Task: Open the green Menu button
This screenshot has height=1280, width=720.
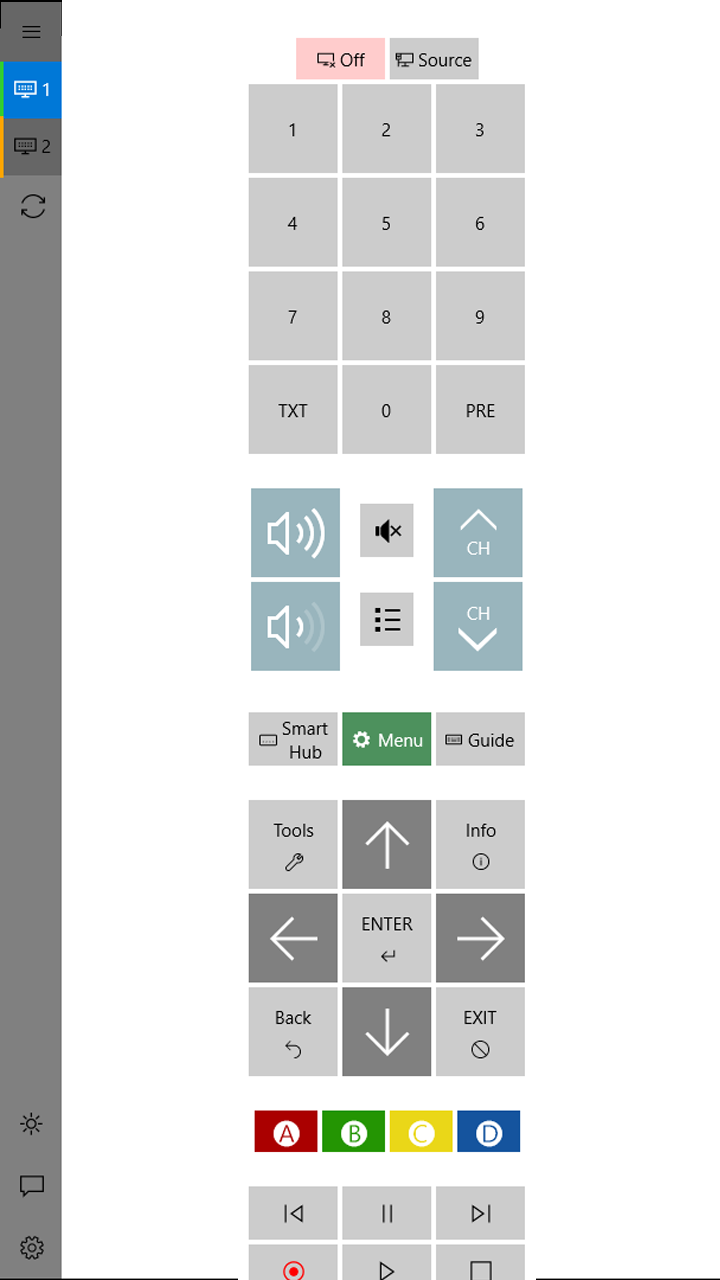Action: tap(387, 740)
